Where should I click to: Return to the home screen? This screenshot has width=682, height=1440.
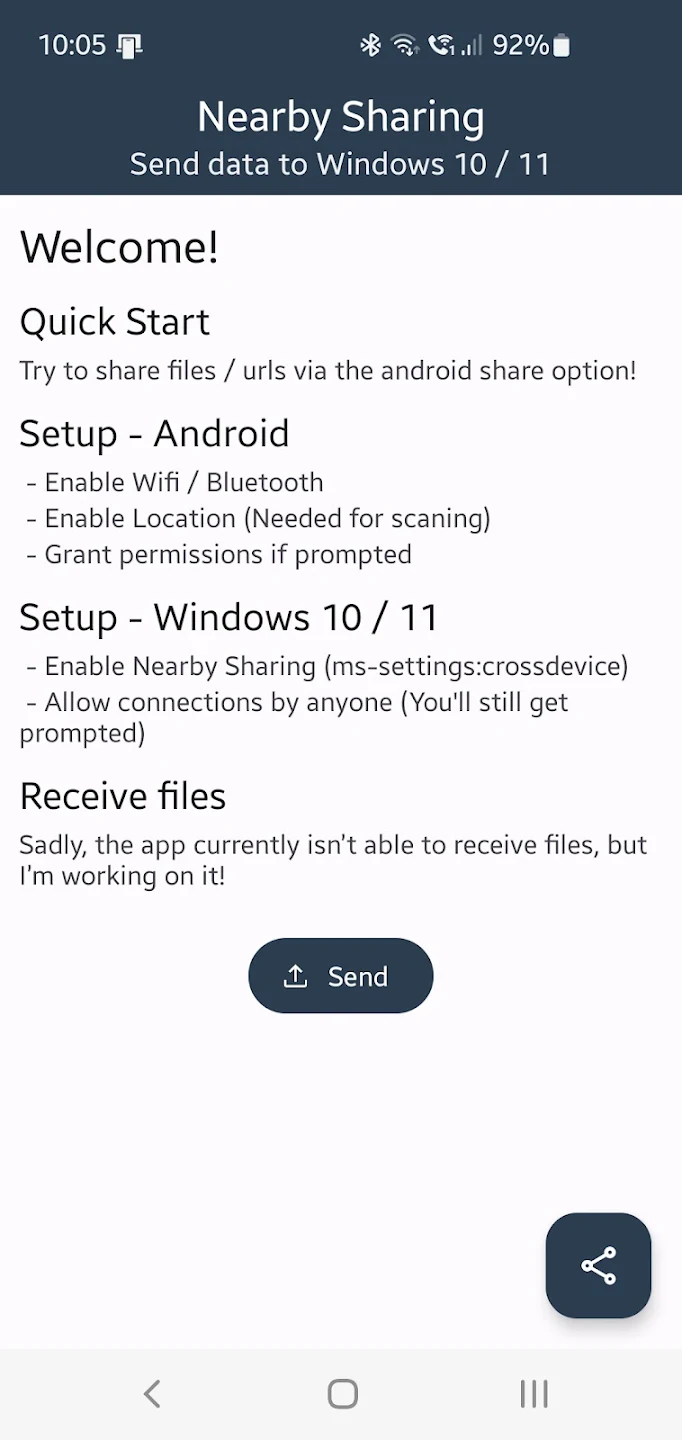pos(342,1394)
